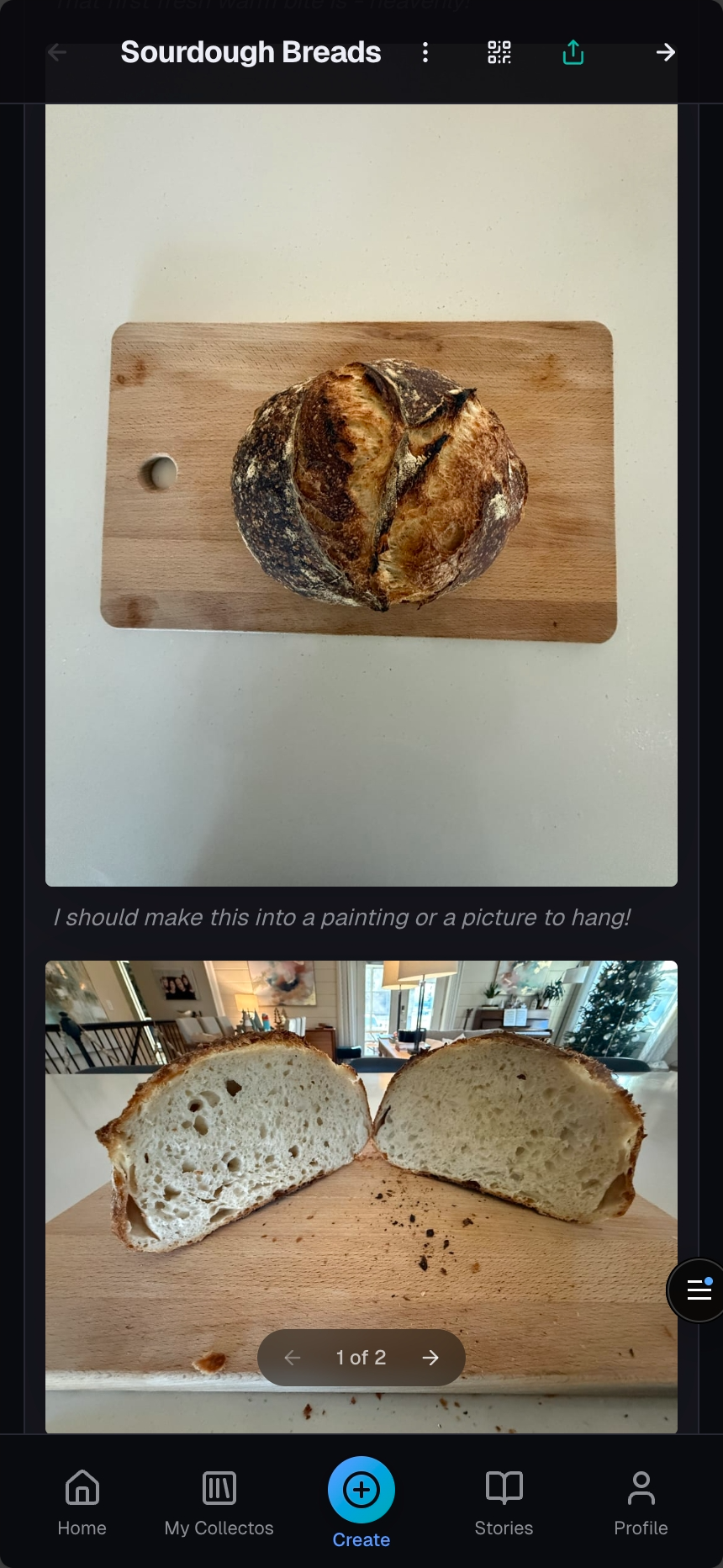Go back using the header back arrow
The height and width of the screenshot is (1568, 723).
click(57, 52)
